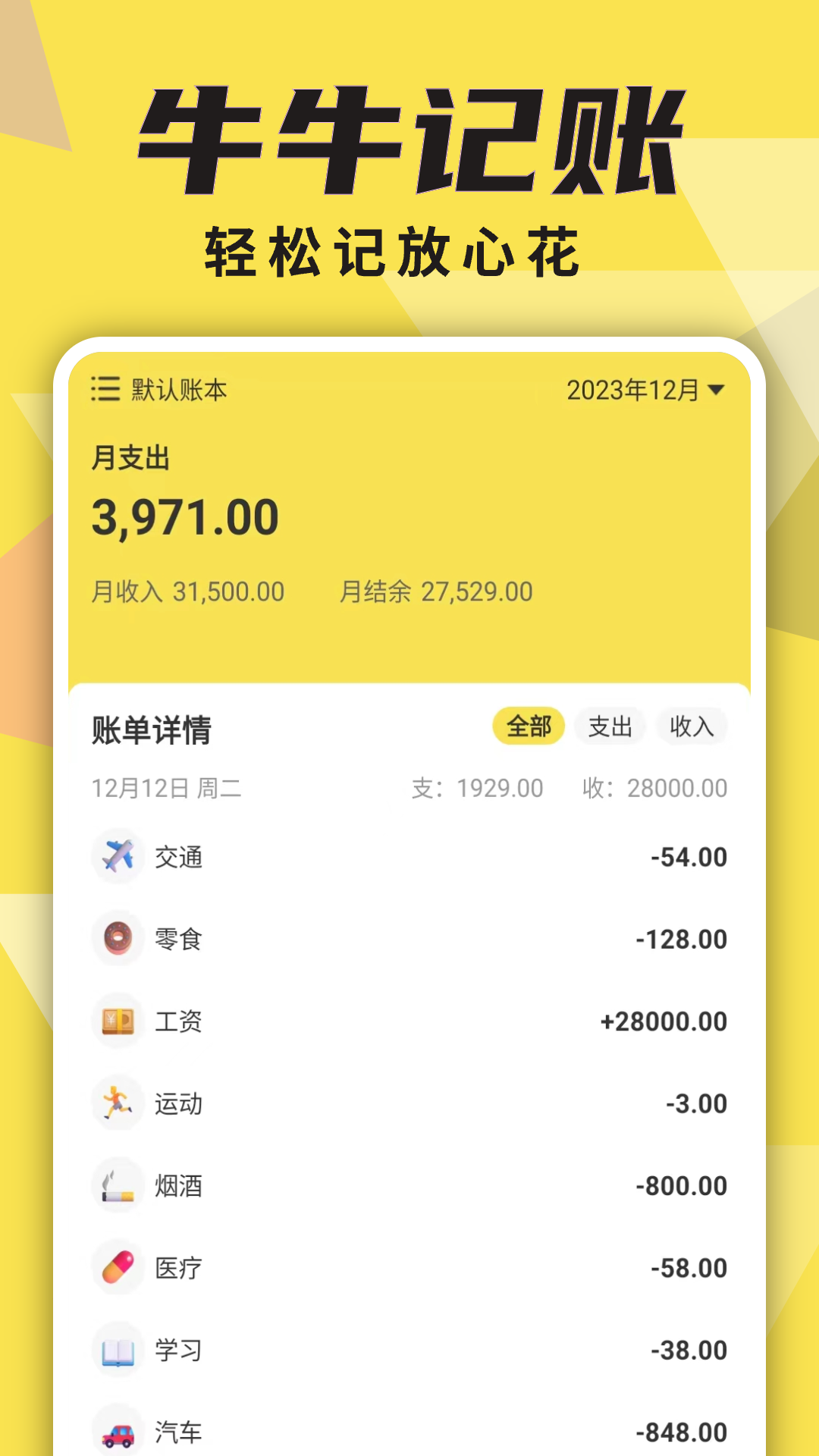Switch to the 收入 filter
The image size is (819, 1456).
[692, 726]
